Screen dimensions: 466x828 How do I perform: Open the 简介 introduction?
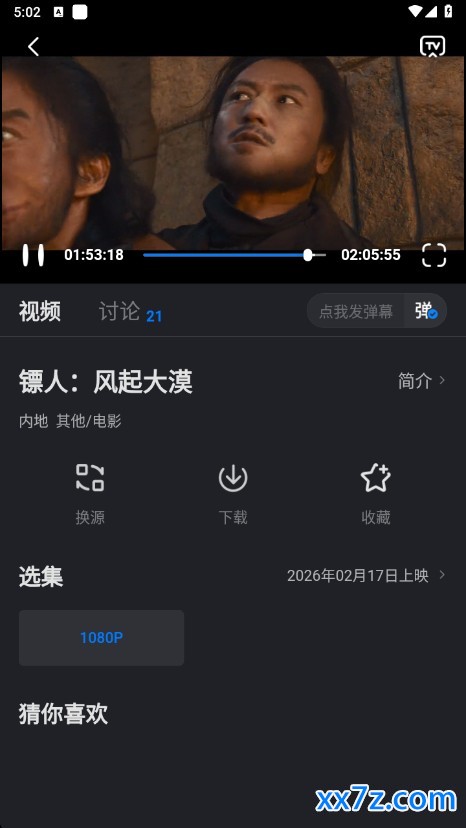421,381
